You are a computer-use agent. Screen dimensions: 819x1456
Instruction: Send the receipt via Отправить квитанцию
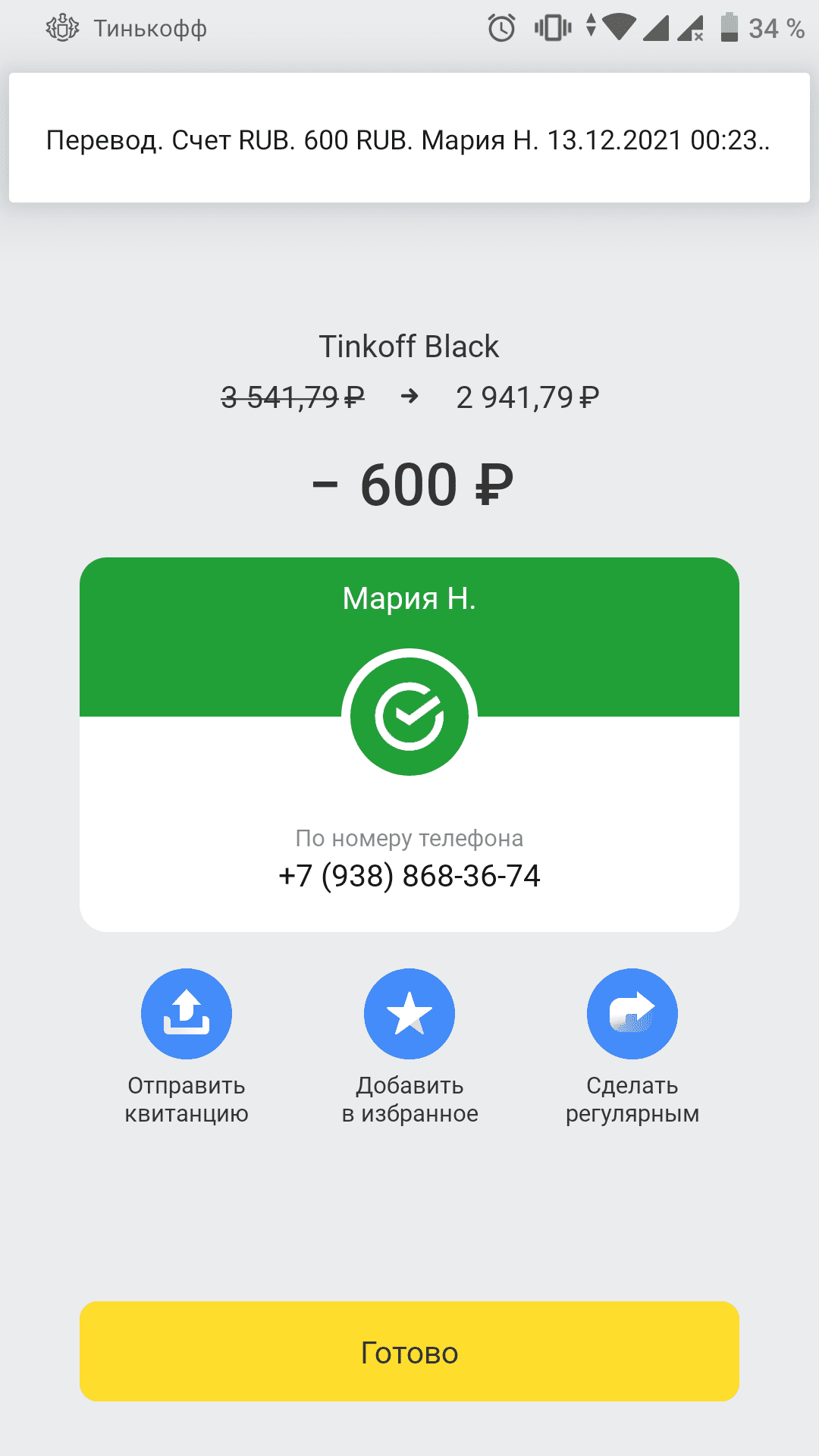point(187,1013)
